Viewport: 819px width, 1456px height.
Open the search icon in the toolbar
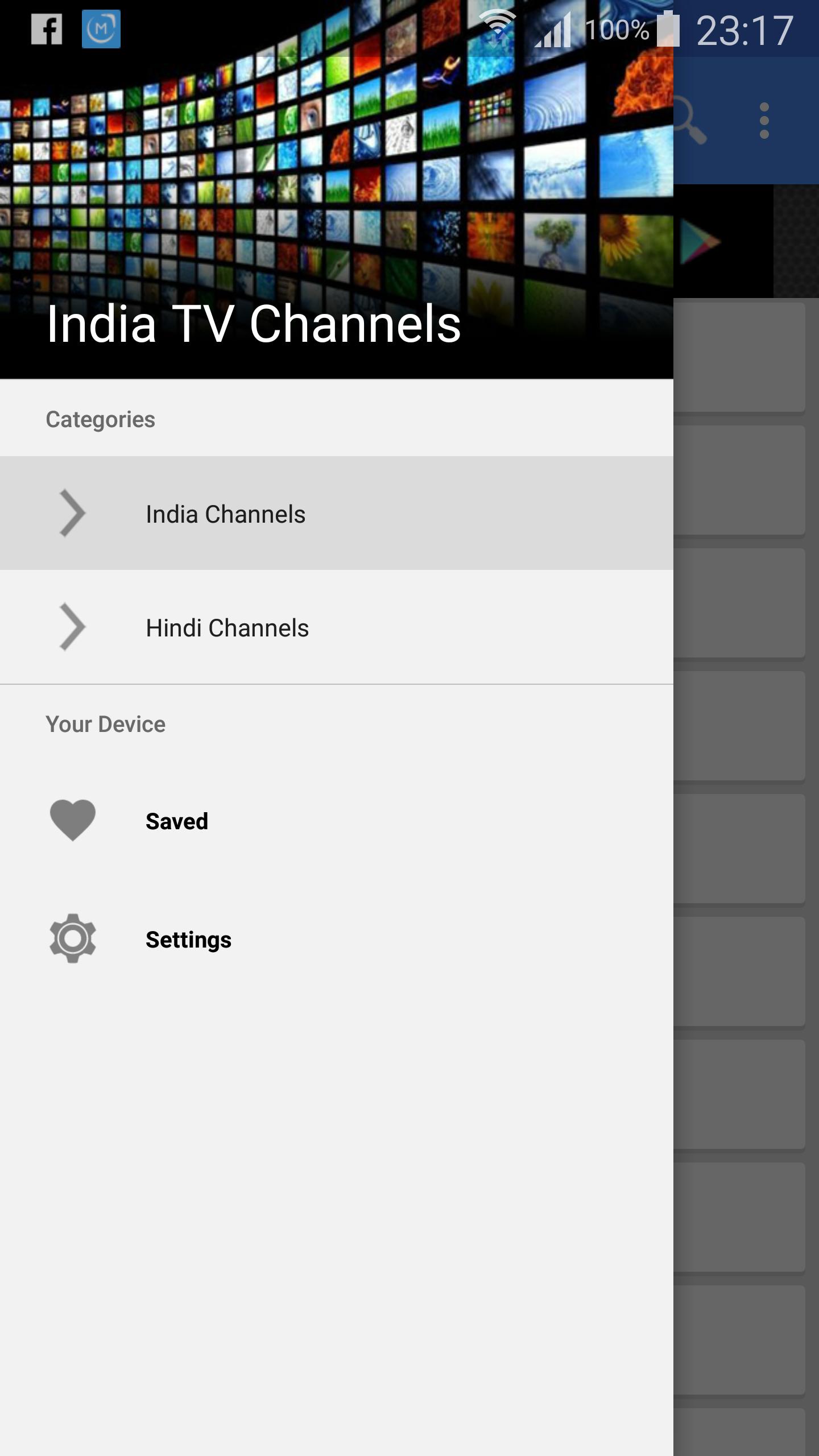click(690, 121)
